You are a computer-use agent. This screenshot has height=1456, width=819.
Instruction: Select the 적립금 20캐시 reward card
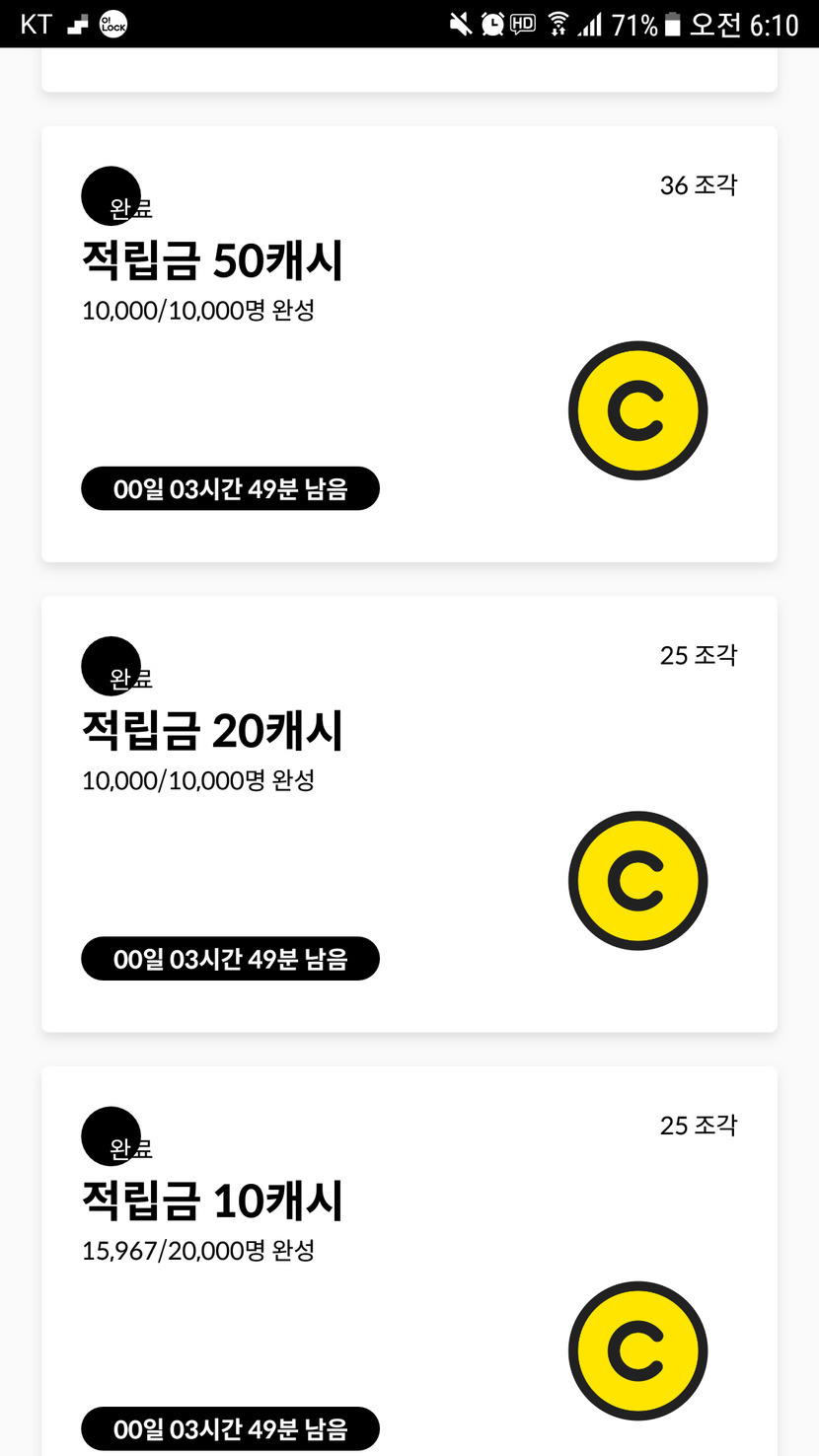coord(409,814)
